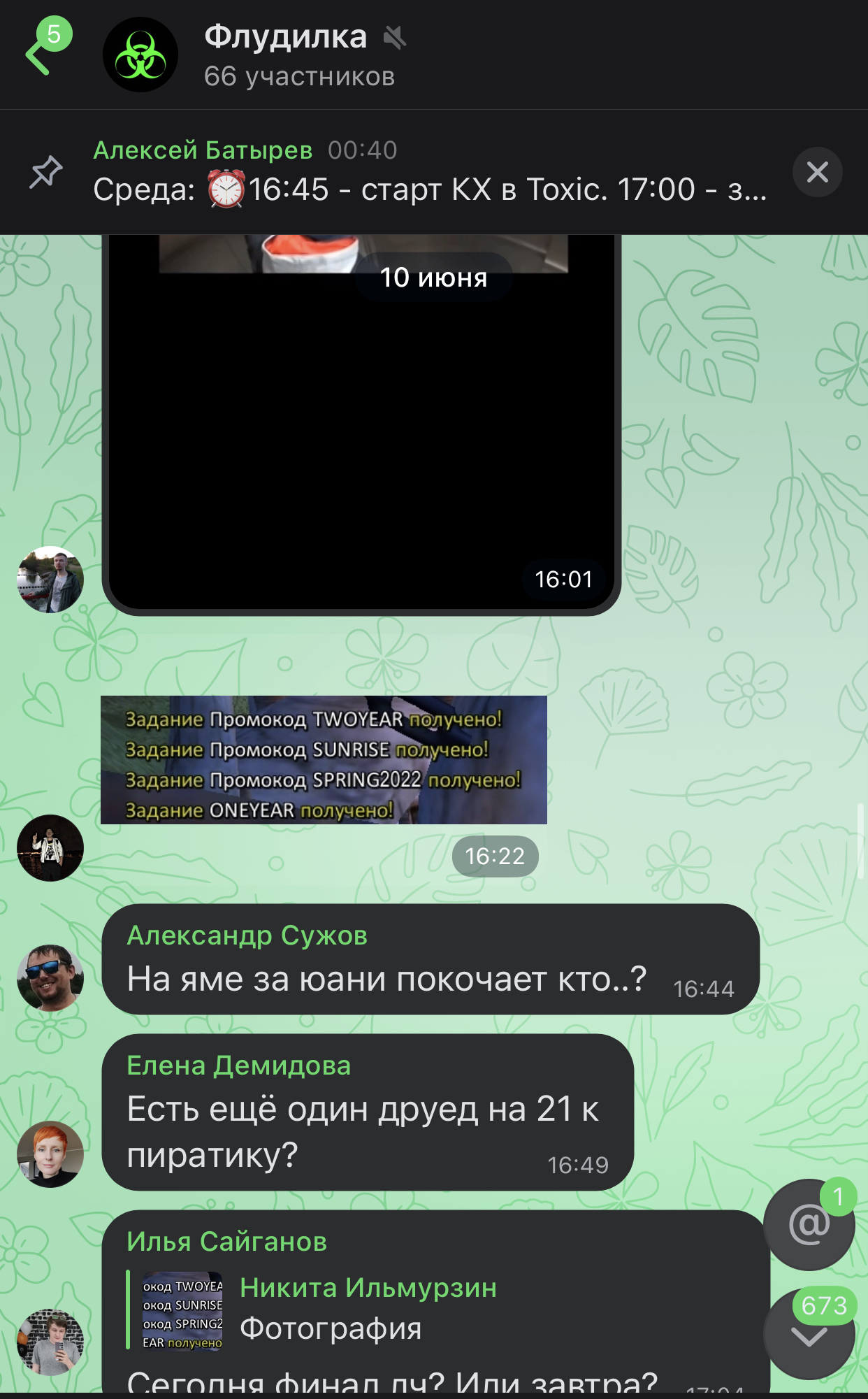The height and width of the screenshot is (1399, 868).
Task: Jump to the unread mention
Action: 809,1225
